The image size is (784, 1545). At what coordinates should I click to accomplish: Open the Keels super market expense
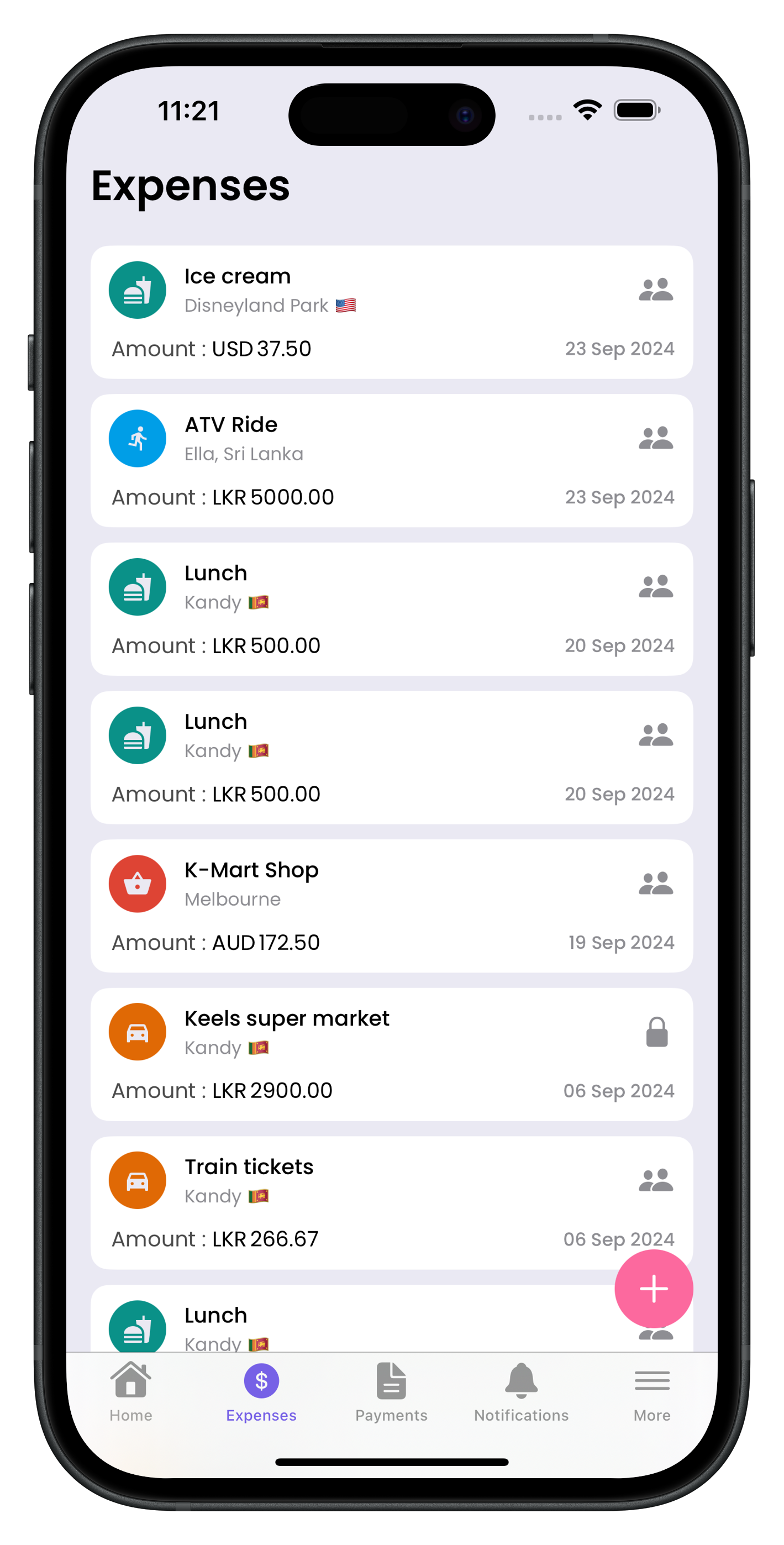click(x=391, y=1054)
